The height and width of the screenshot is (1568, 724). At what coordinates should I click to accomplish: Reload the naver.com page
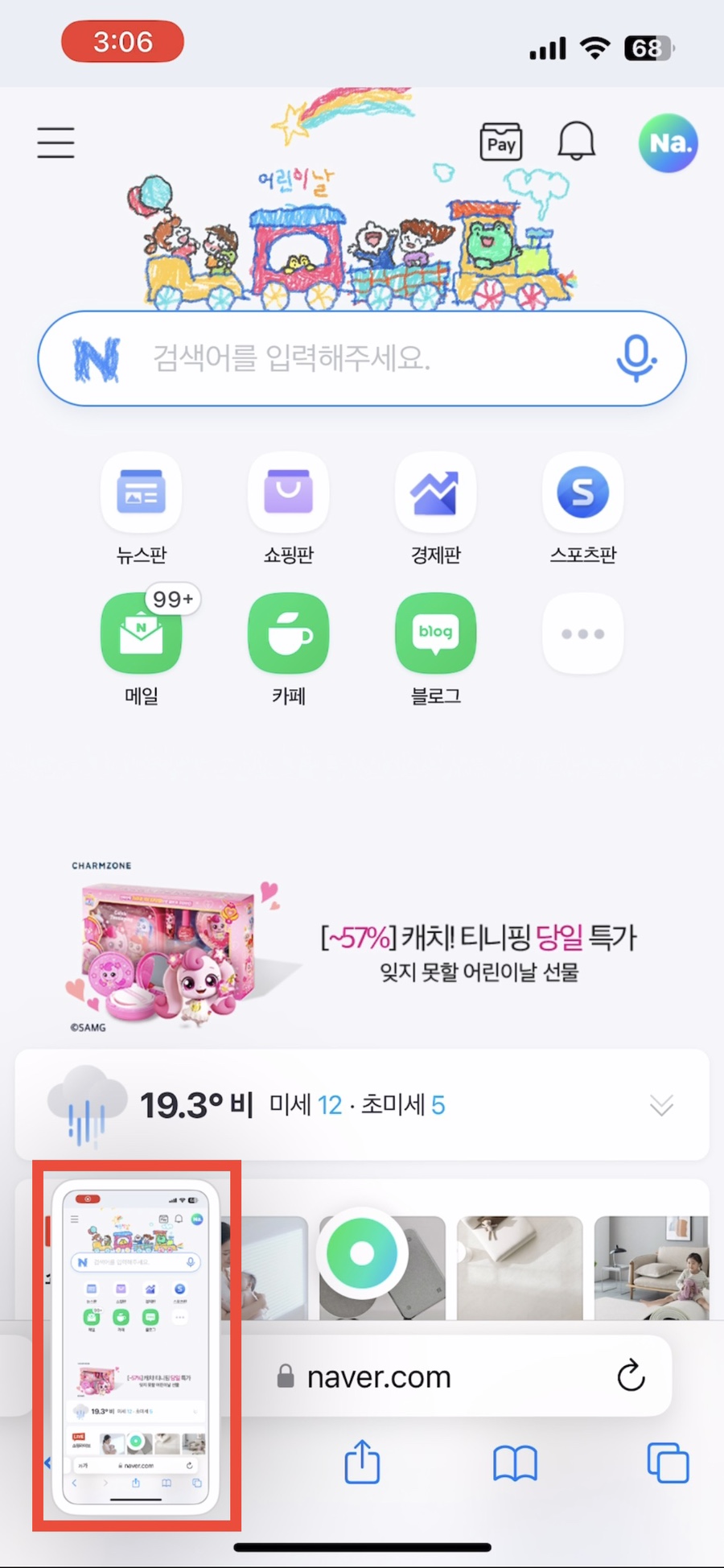click(631, 1376)
